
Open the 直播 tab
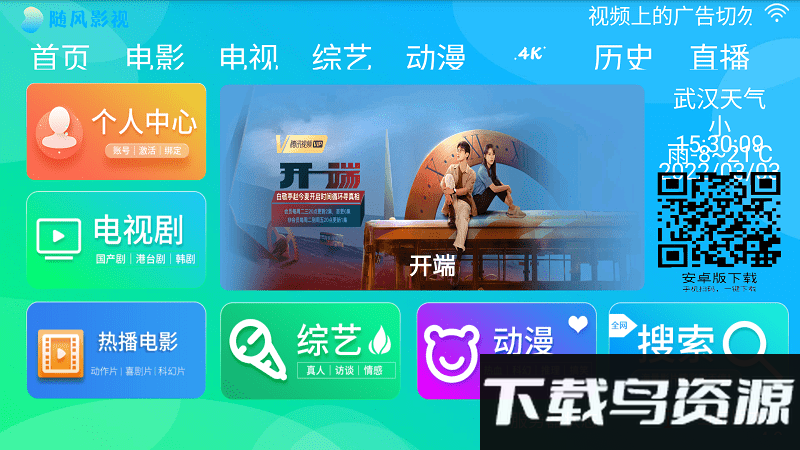click(720, 58)
